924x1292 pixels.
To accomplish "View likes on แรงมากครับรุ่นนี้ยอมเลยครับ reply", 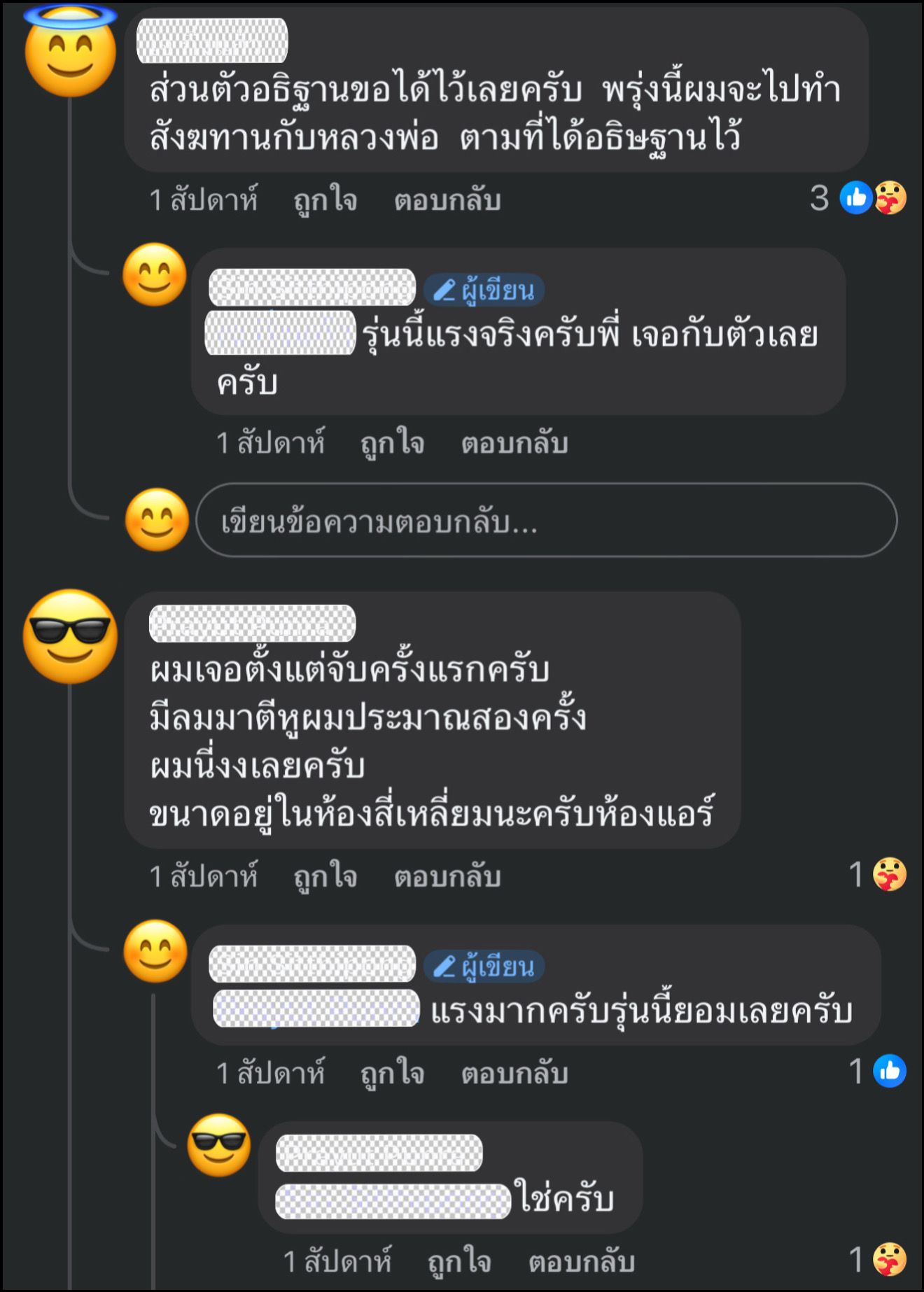I will [878, 1072].
